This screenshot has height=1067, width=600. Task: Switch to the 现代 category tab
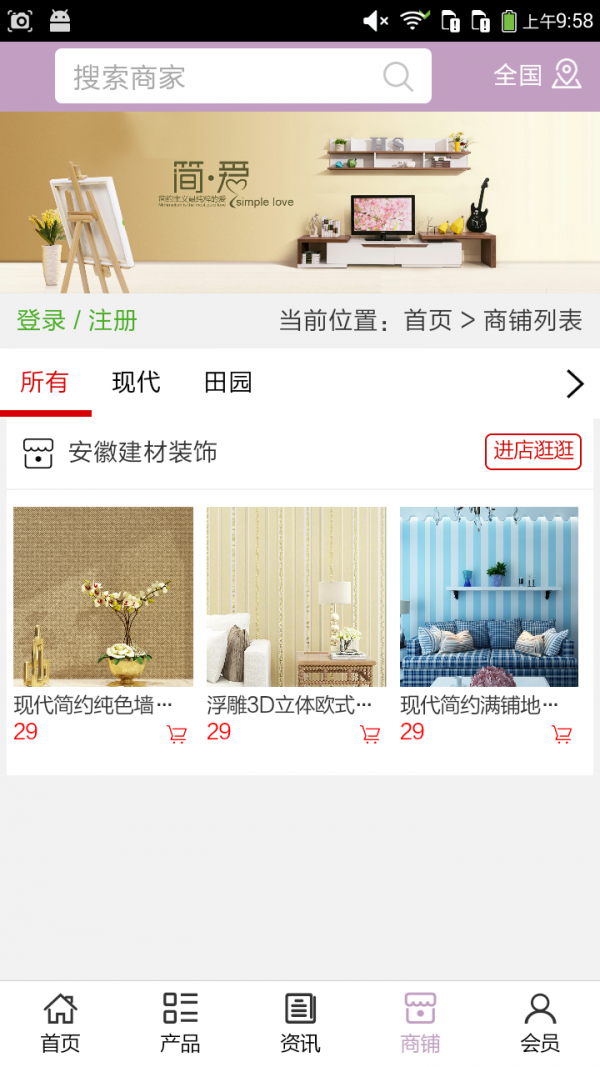[136, 382]
